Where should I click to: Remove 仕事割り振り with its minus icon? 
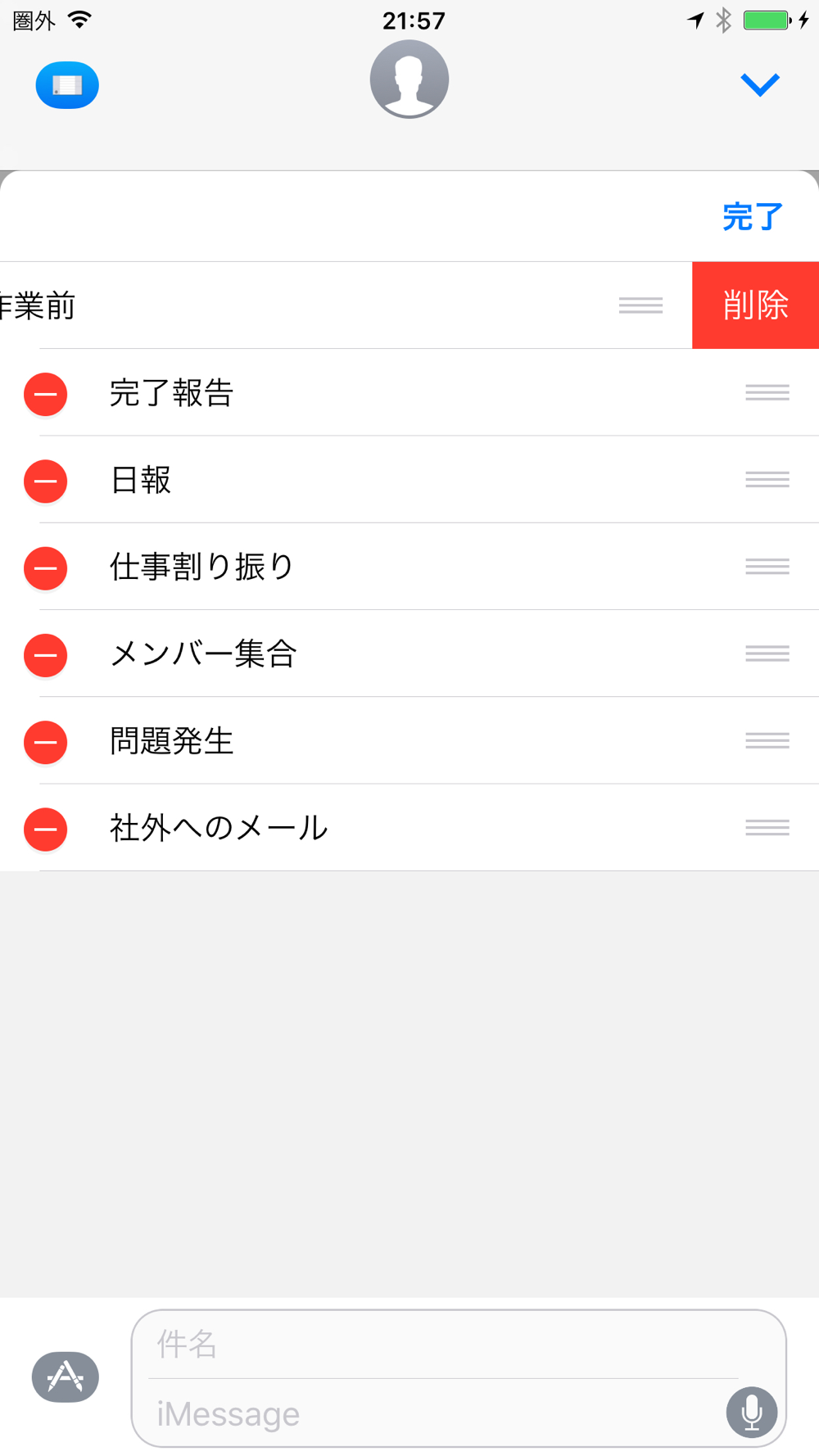pyautogui.click(x=46, y=568)
